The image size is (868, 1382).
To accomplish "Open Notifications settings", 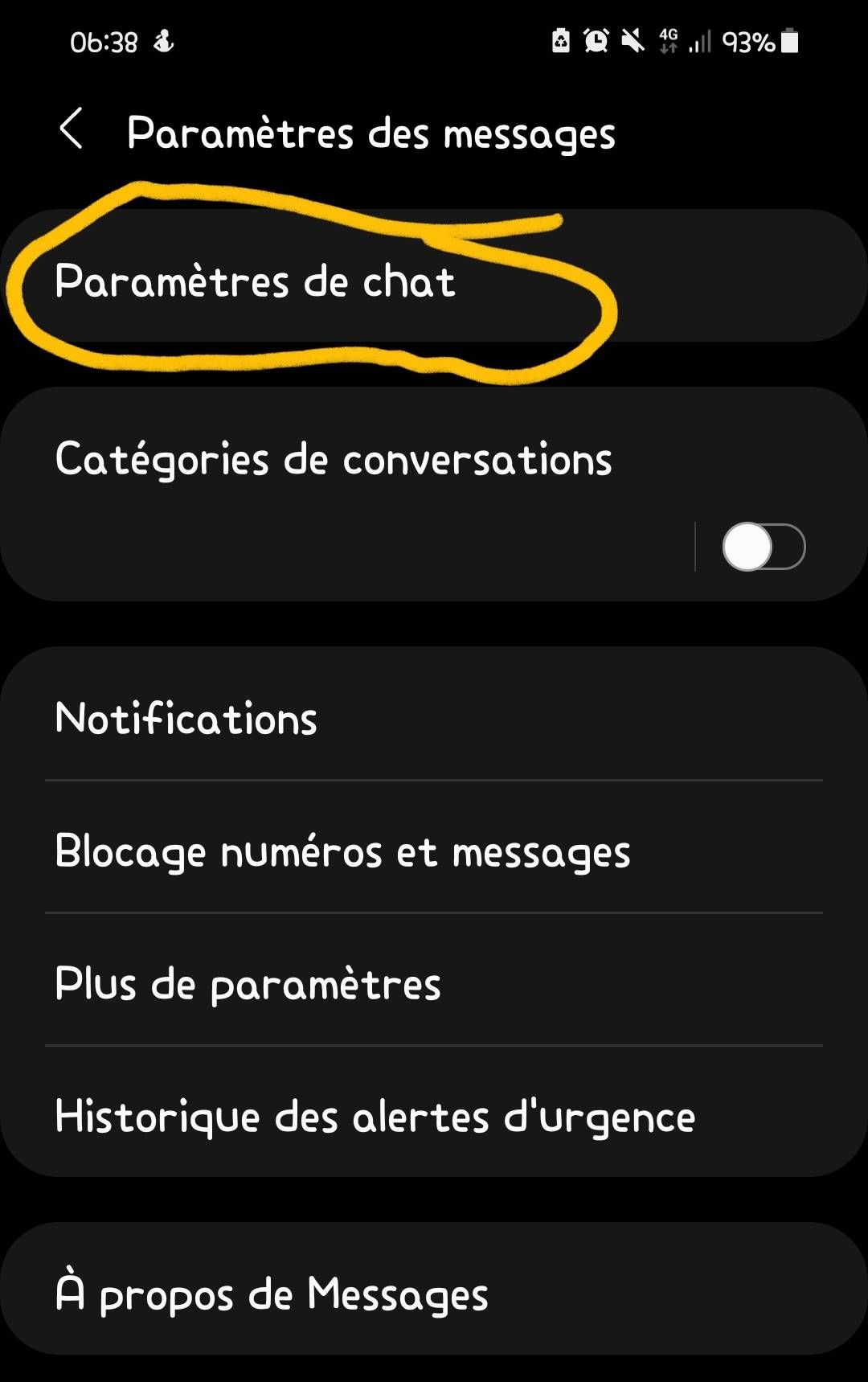I will coord(186,718).
